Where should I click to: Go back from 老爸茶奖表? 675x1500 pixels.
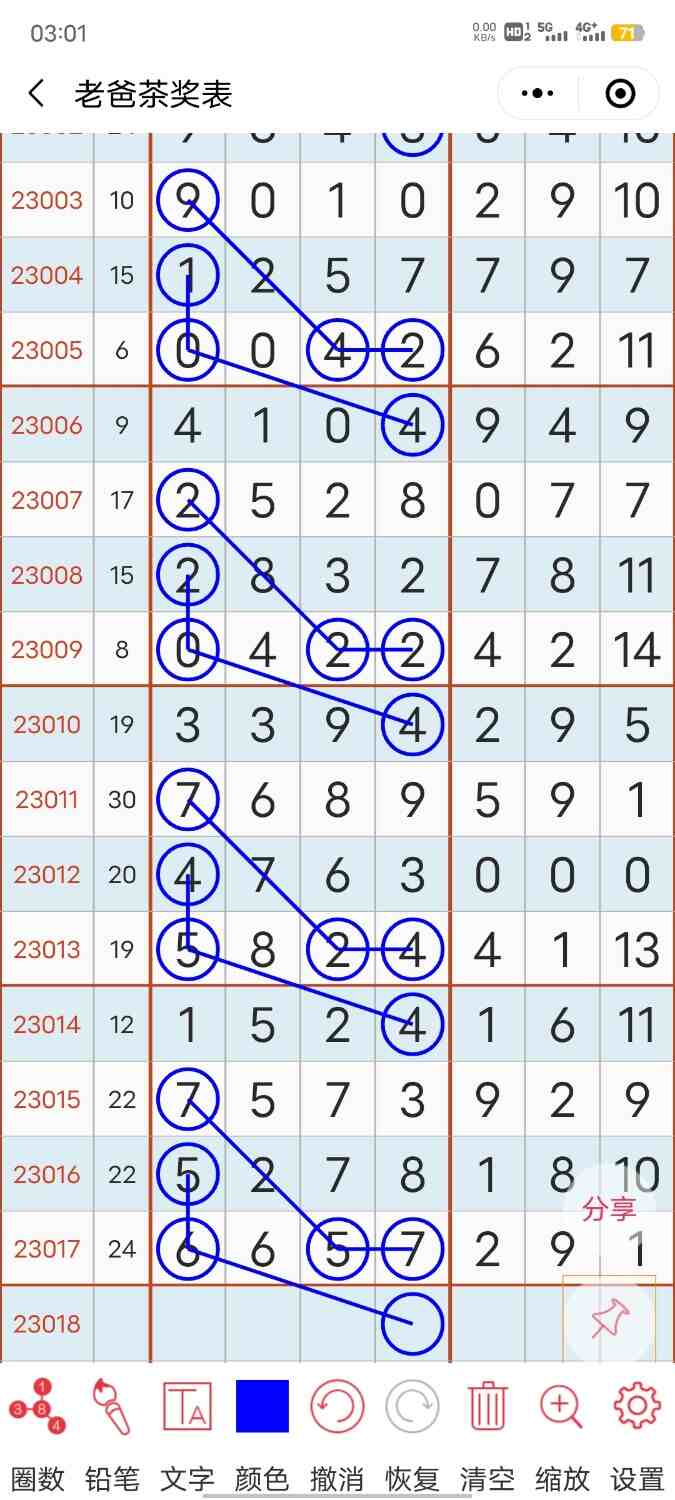click(37, 94)
